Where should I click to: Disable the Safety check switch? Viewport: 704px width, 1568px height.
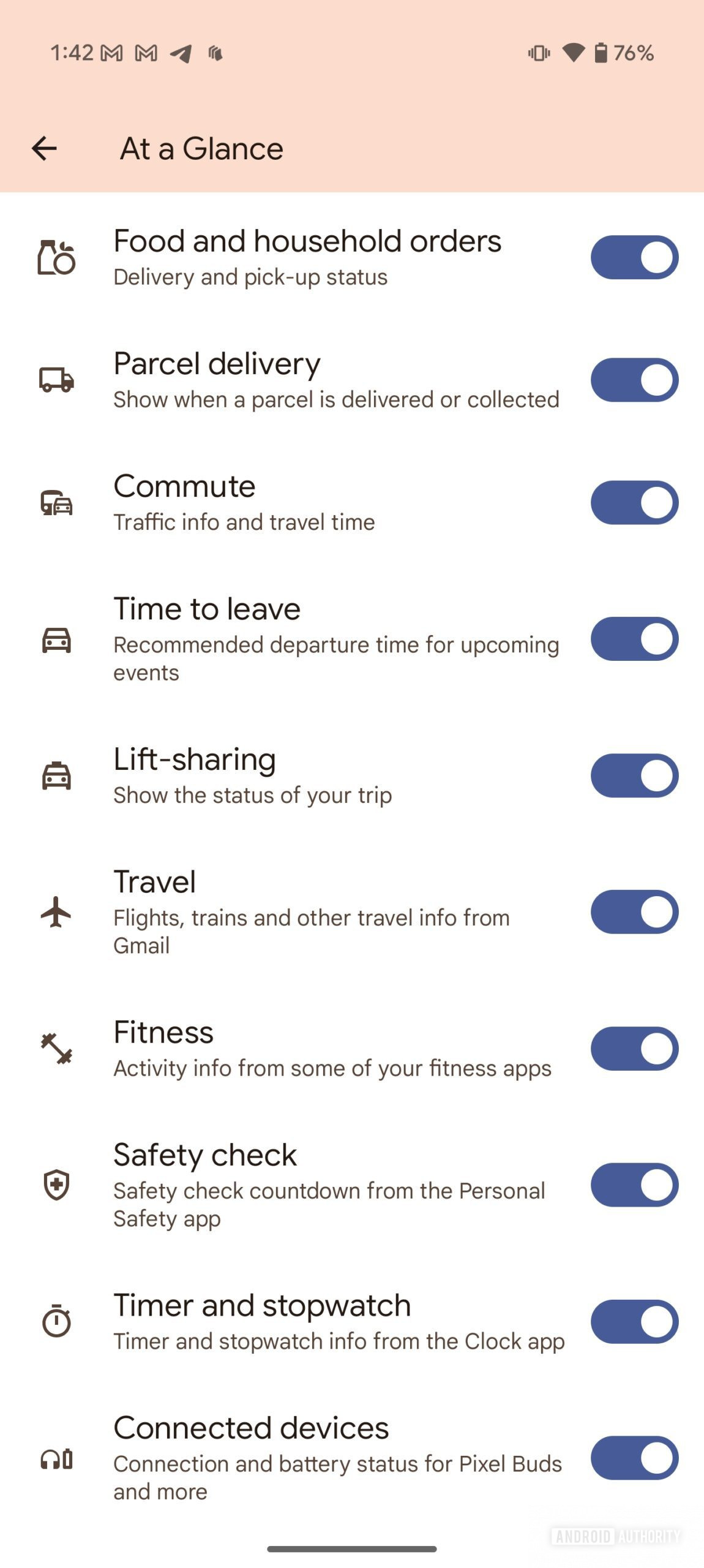click(x=634, y=1185)
